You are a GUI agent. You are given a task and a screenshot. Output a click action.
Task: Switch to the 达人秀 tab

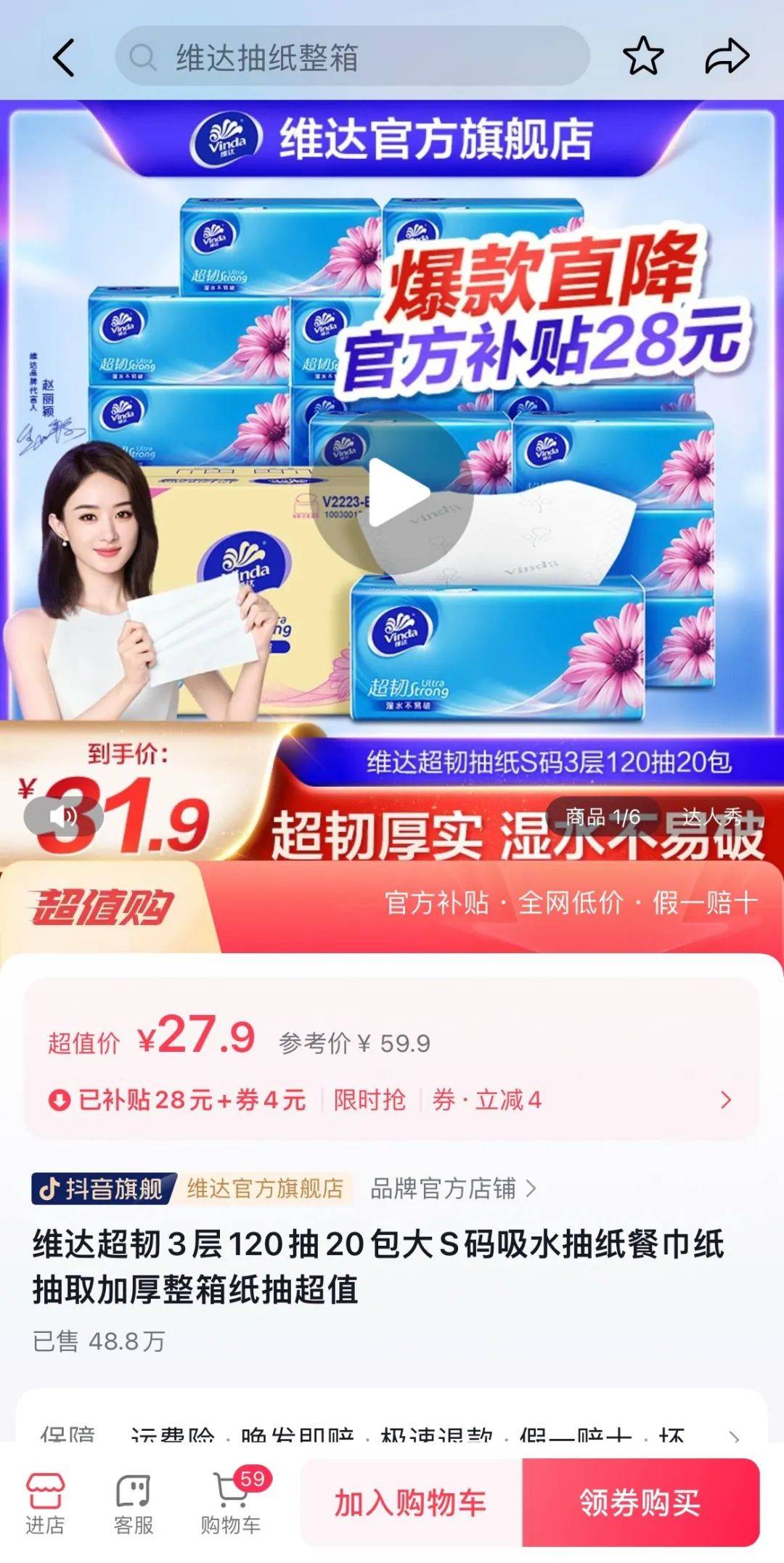tap(711, 817)
